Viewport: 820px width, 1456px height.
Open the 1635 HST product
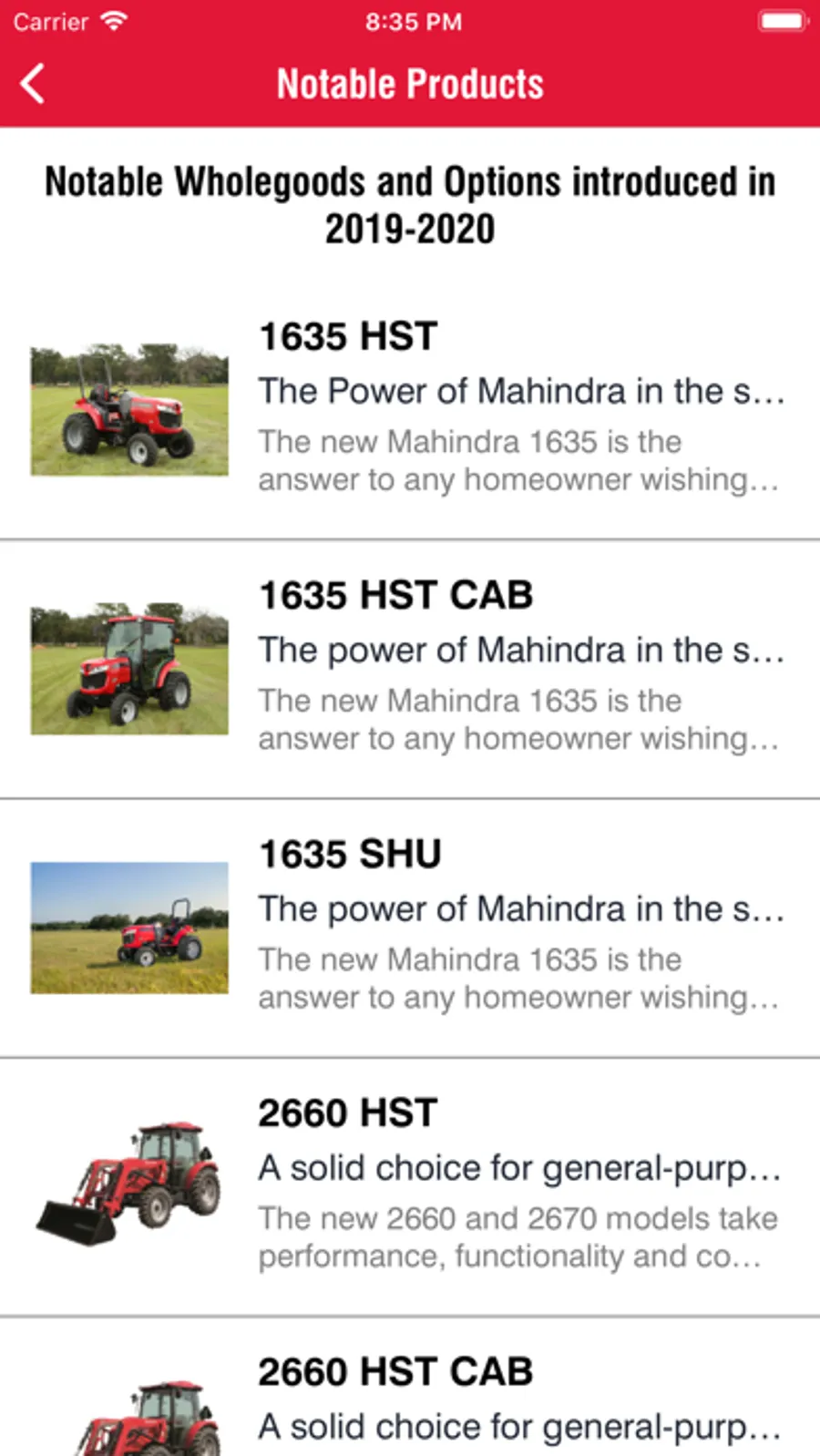[410, 408]
